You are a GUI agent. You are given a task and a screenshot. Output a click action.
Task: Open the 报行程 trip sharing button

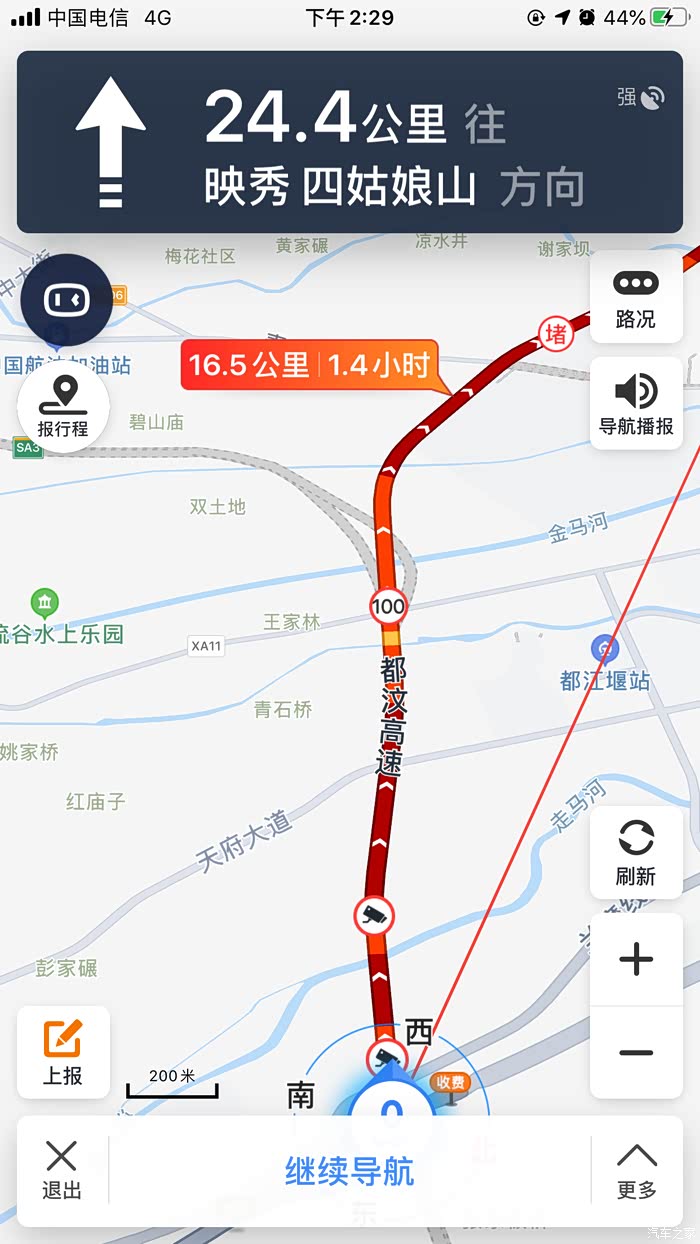[x=63, y=406]
